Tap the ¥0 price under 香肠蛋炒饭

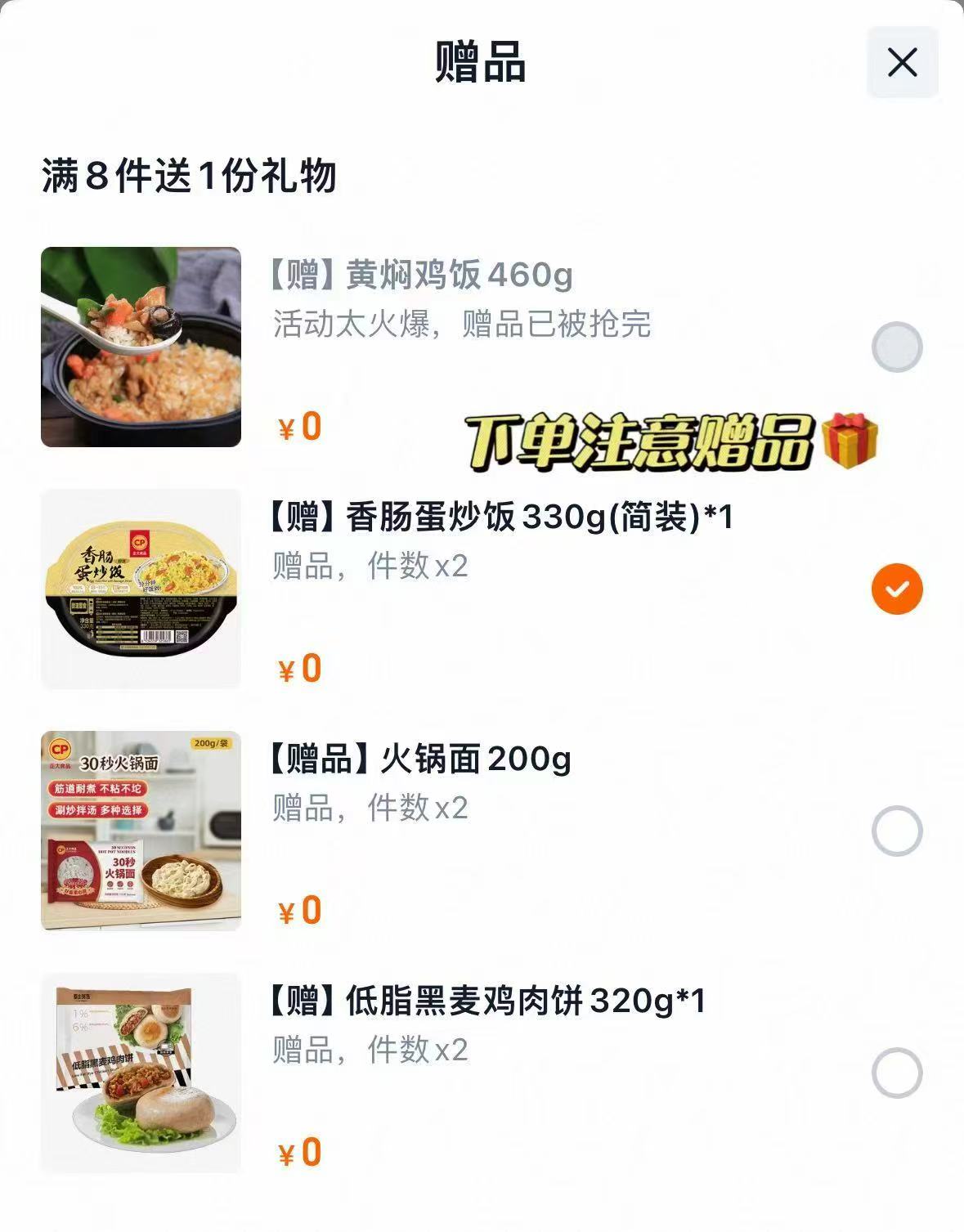click(x=297, y=667)
